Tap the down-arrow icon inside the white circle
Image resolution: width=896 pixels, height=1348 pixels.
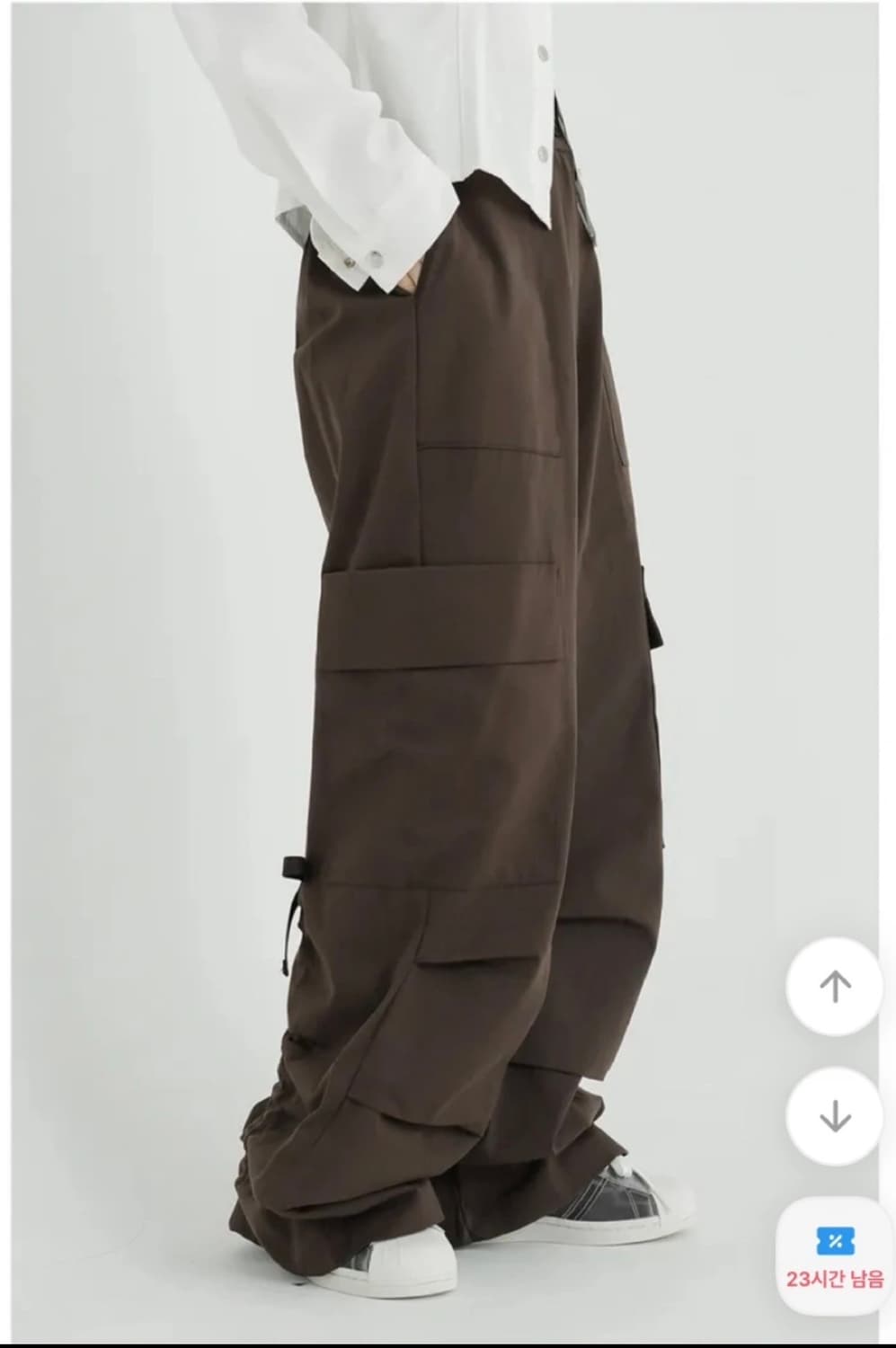pyautogui.click(x=834, y=1114)
